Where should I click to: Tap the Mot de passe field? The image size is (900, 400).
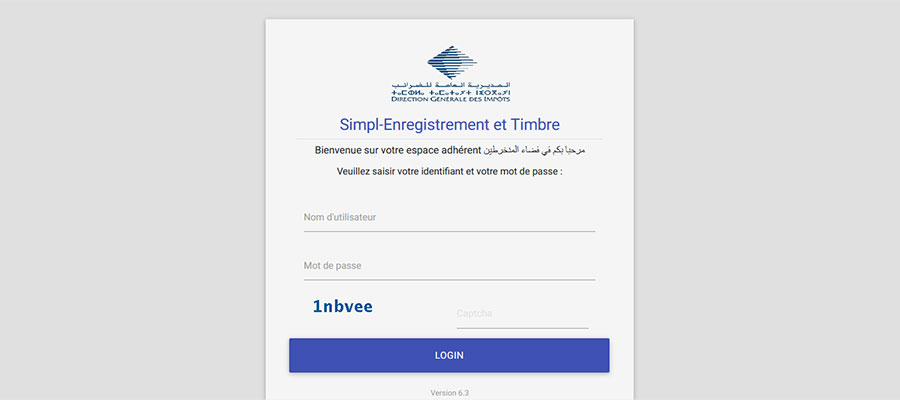(449, 266)
